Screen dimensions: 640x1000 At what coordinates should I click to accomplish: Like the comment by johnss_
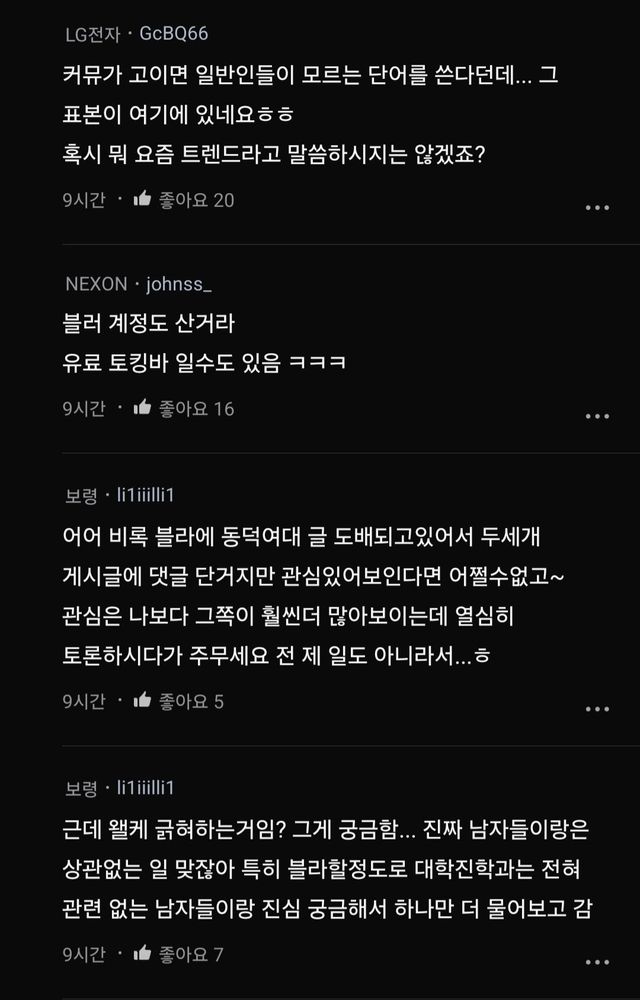pos(142,408)
